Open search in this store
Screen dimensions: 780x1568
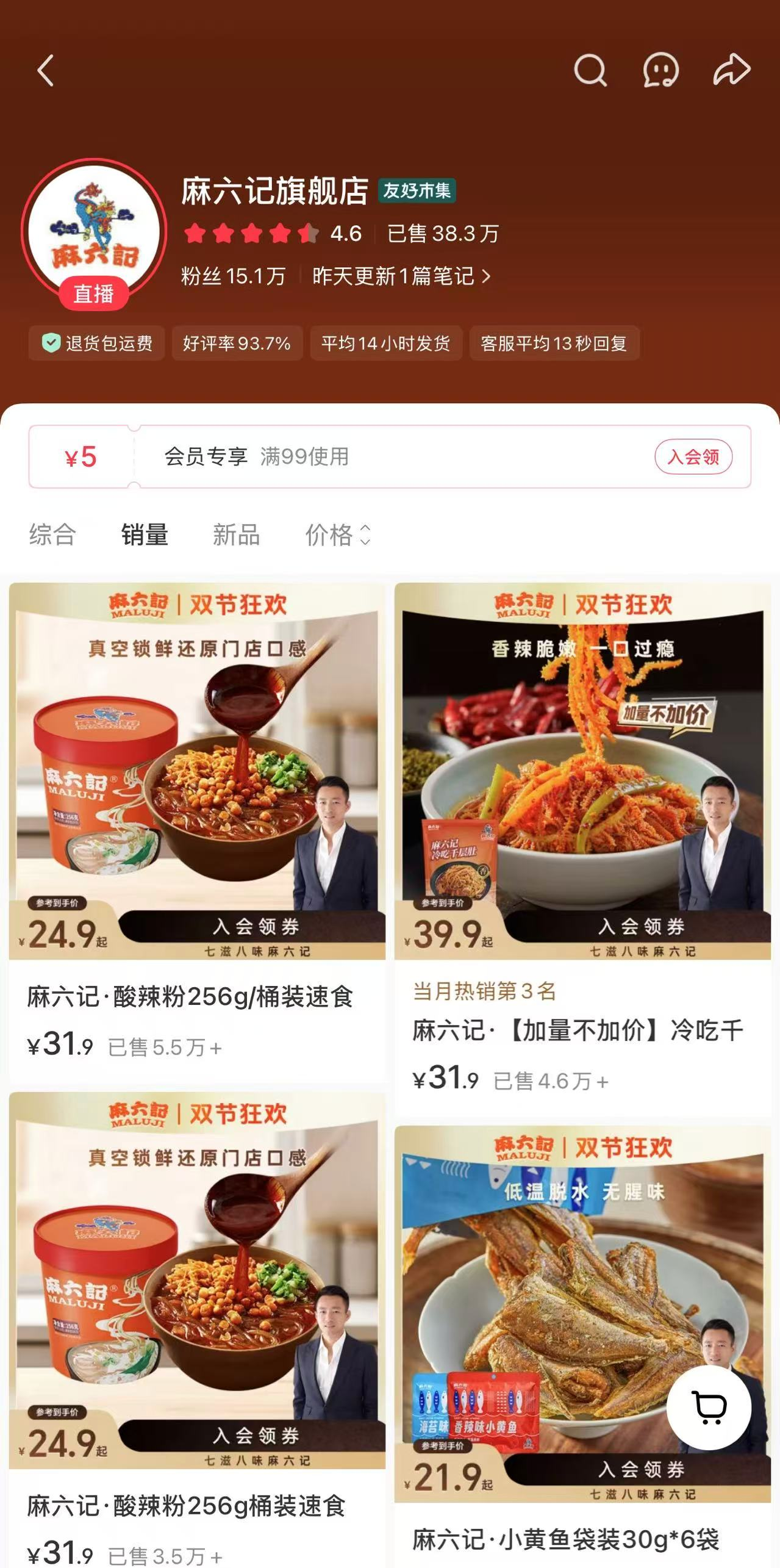590,71
